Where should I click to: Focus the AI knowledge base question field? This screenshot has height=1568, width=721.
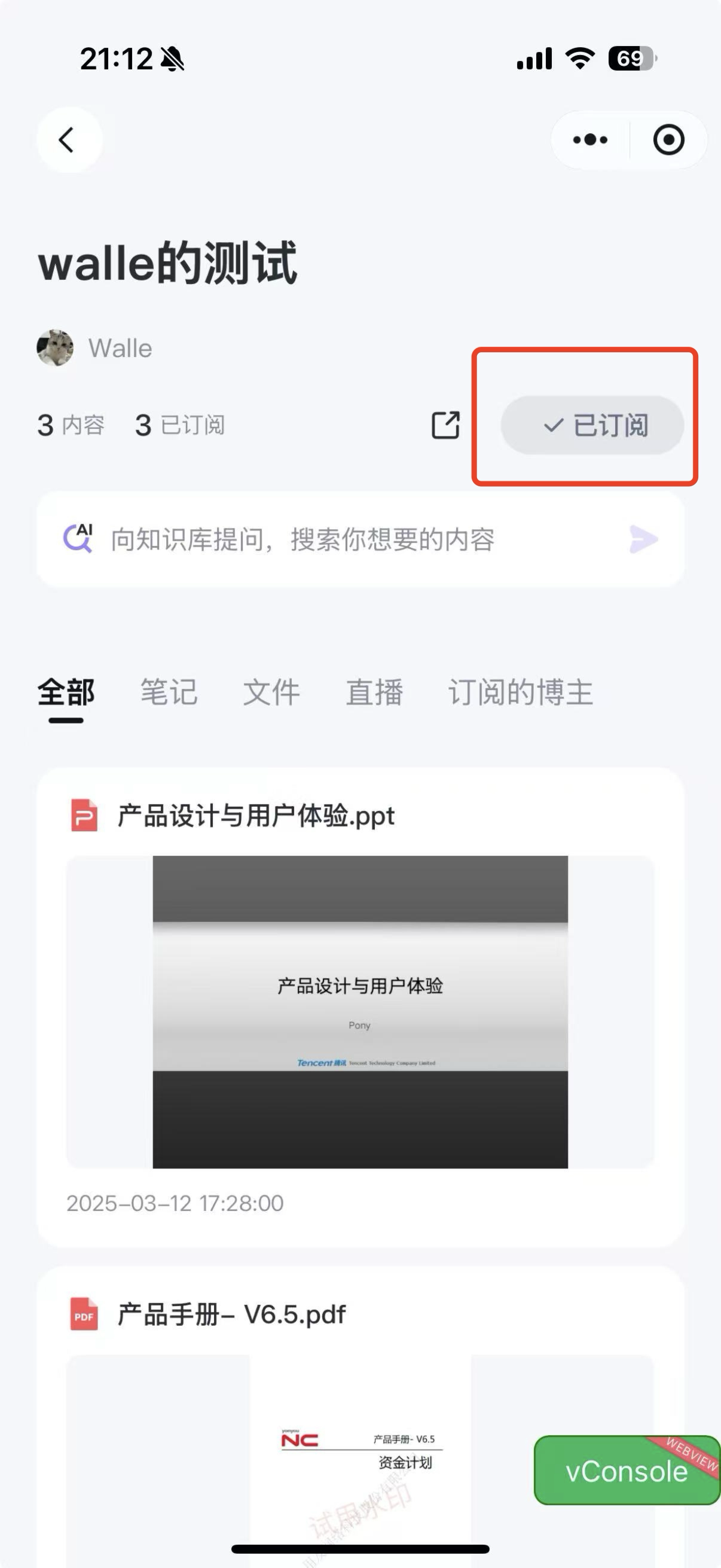tap(341, 539)
